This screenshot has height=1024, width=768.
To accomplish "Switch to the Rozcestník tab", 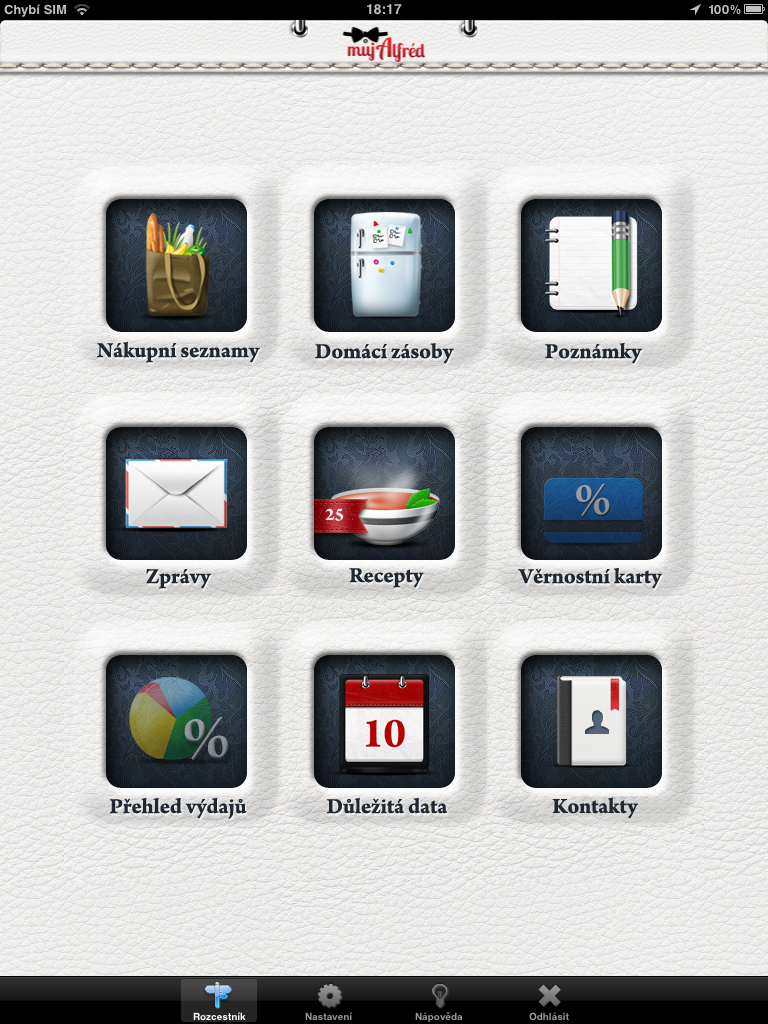I will click(218, 1001).
